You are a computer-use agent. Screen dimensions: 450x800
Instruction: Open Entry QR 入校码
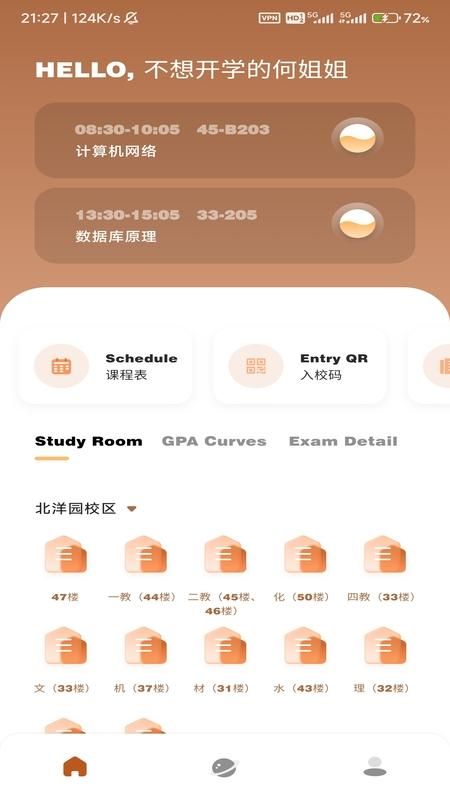(x=300, y=366)
